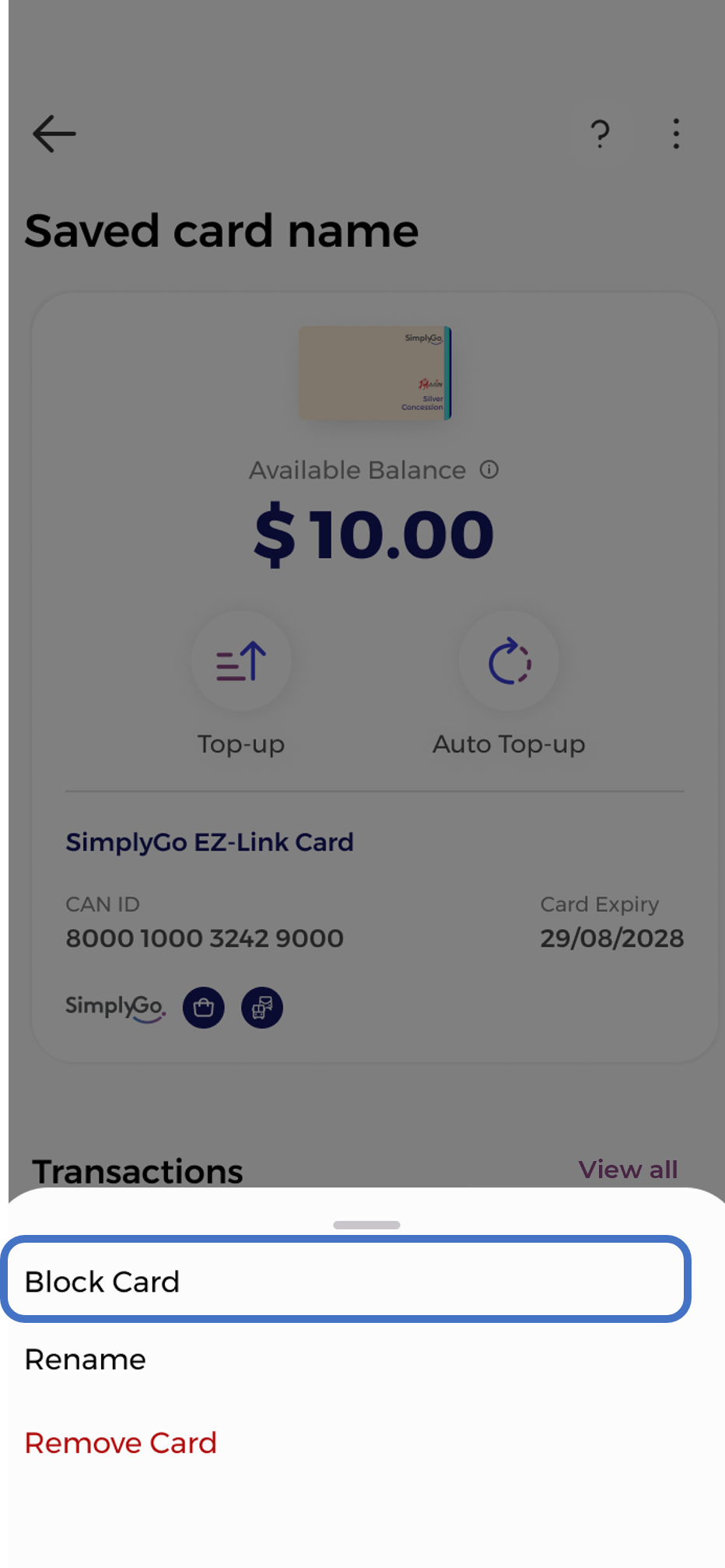
Task: Tap the Top-up button
Action: 241,661
